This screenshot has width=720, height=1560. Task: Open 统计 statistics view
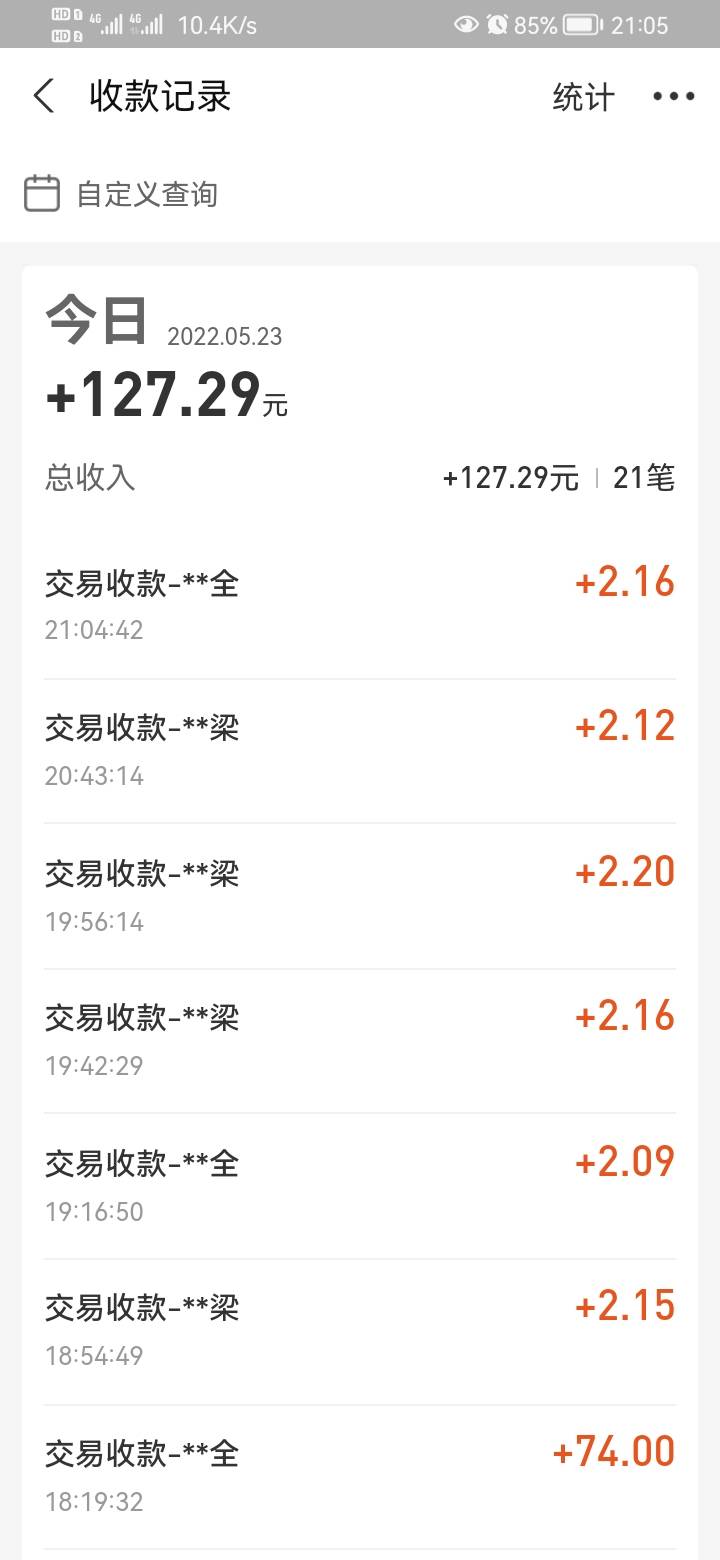pos(583,97)
